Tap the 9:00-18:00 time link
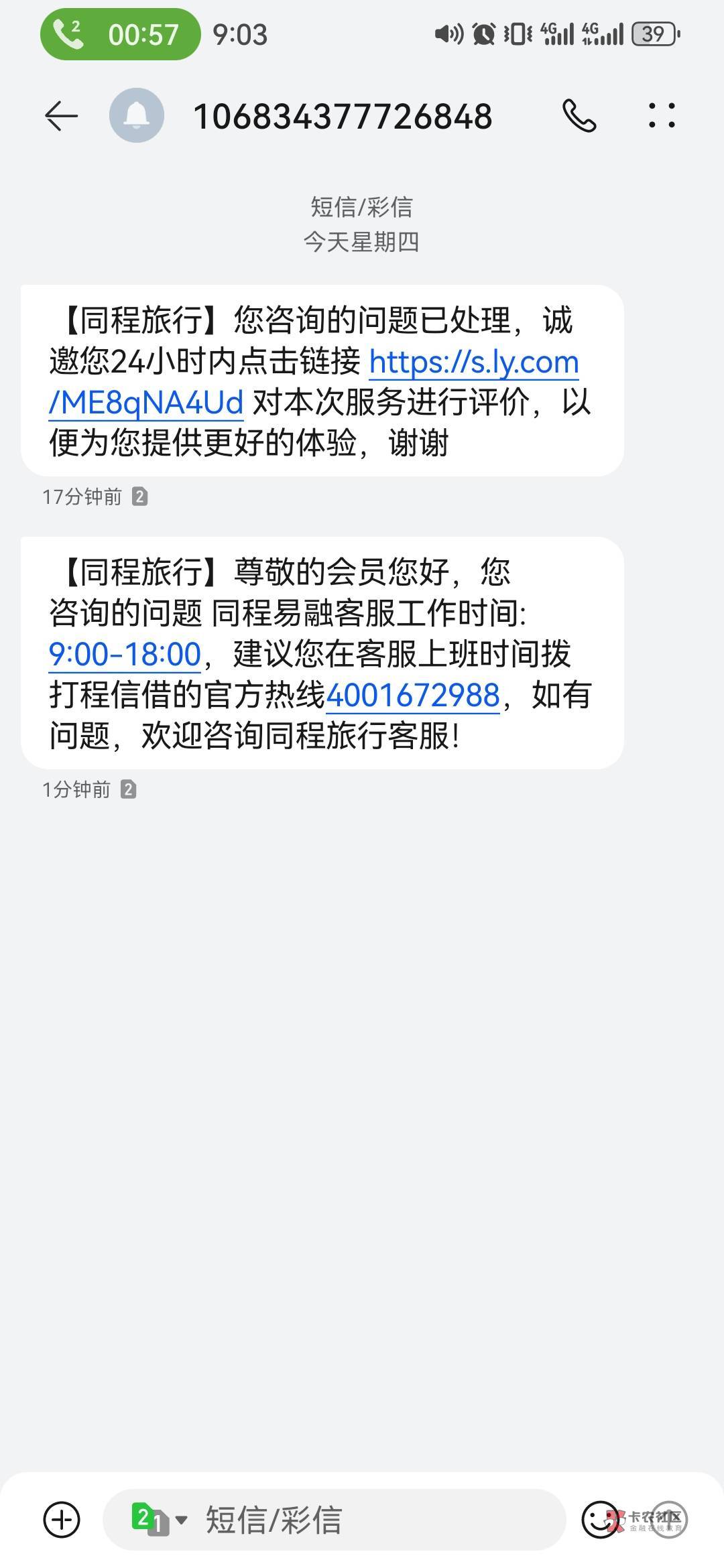This screenshot has height=1568, width=724. coord(125,655)
